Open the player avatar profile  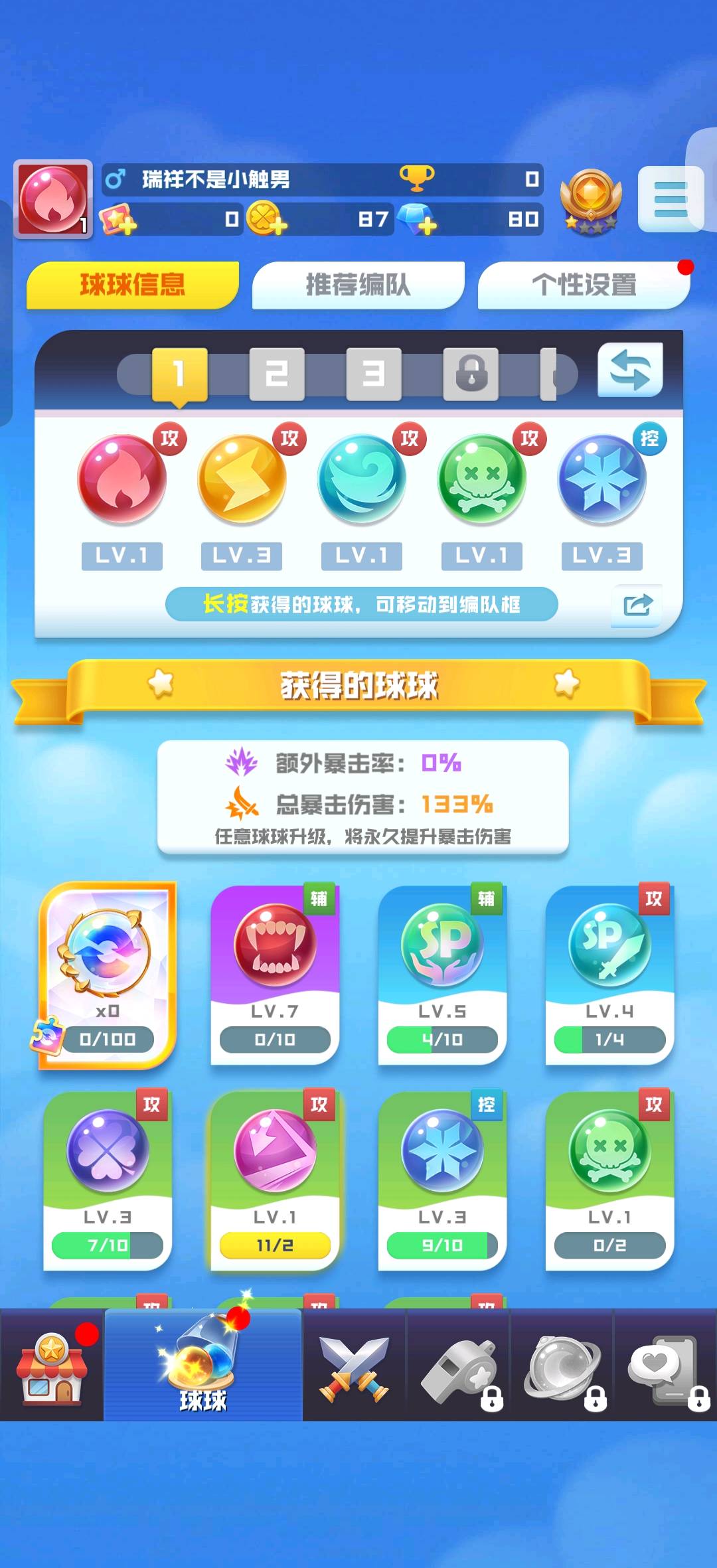pos(52,198)
